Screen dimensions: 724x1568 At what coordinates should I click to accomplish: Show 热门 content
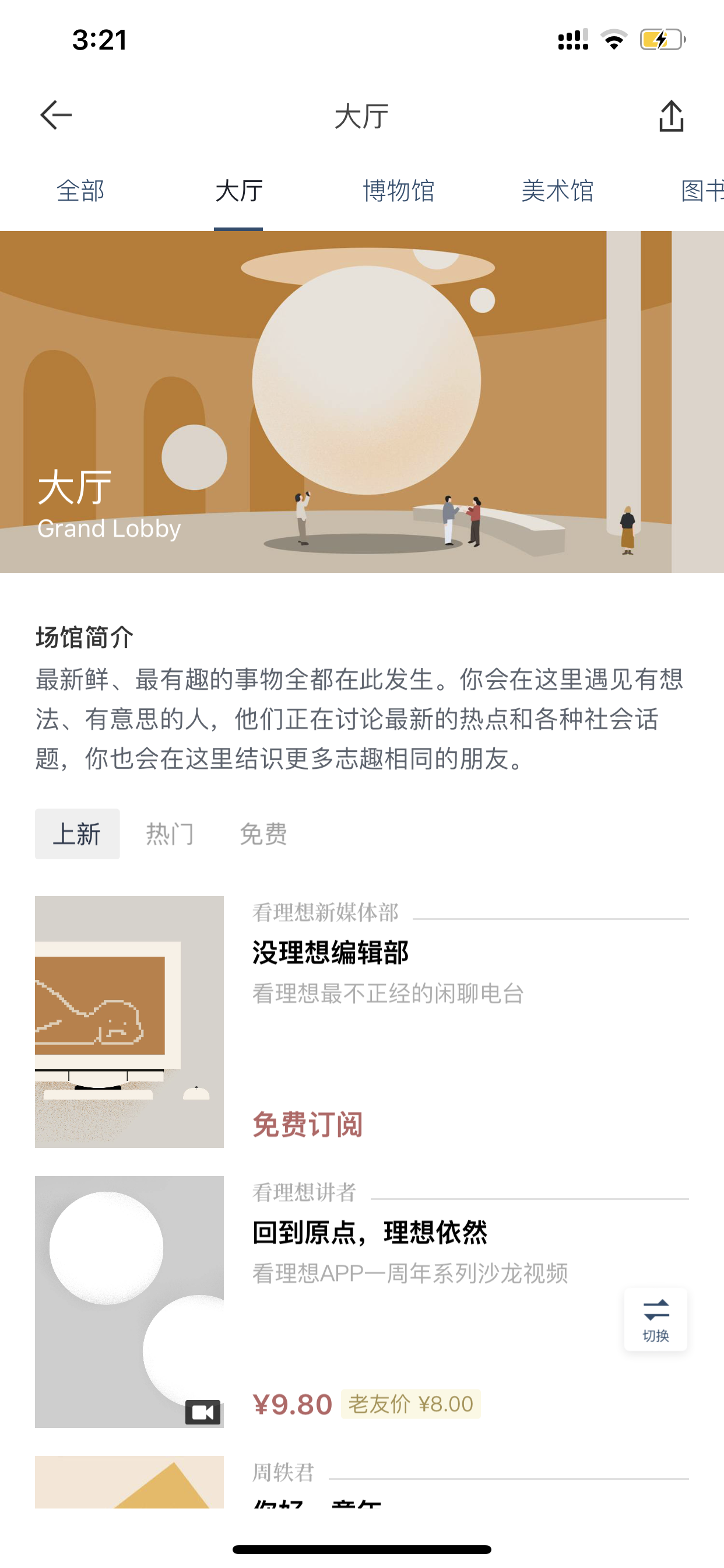(x=170, y=834)
